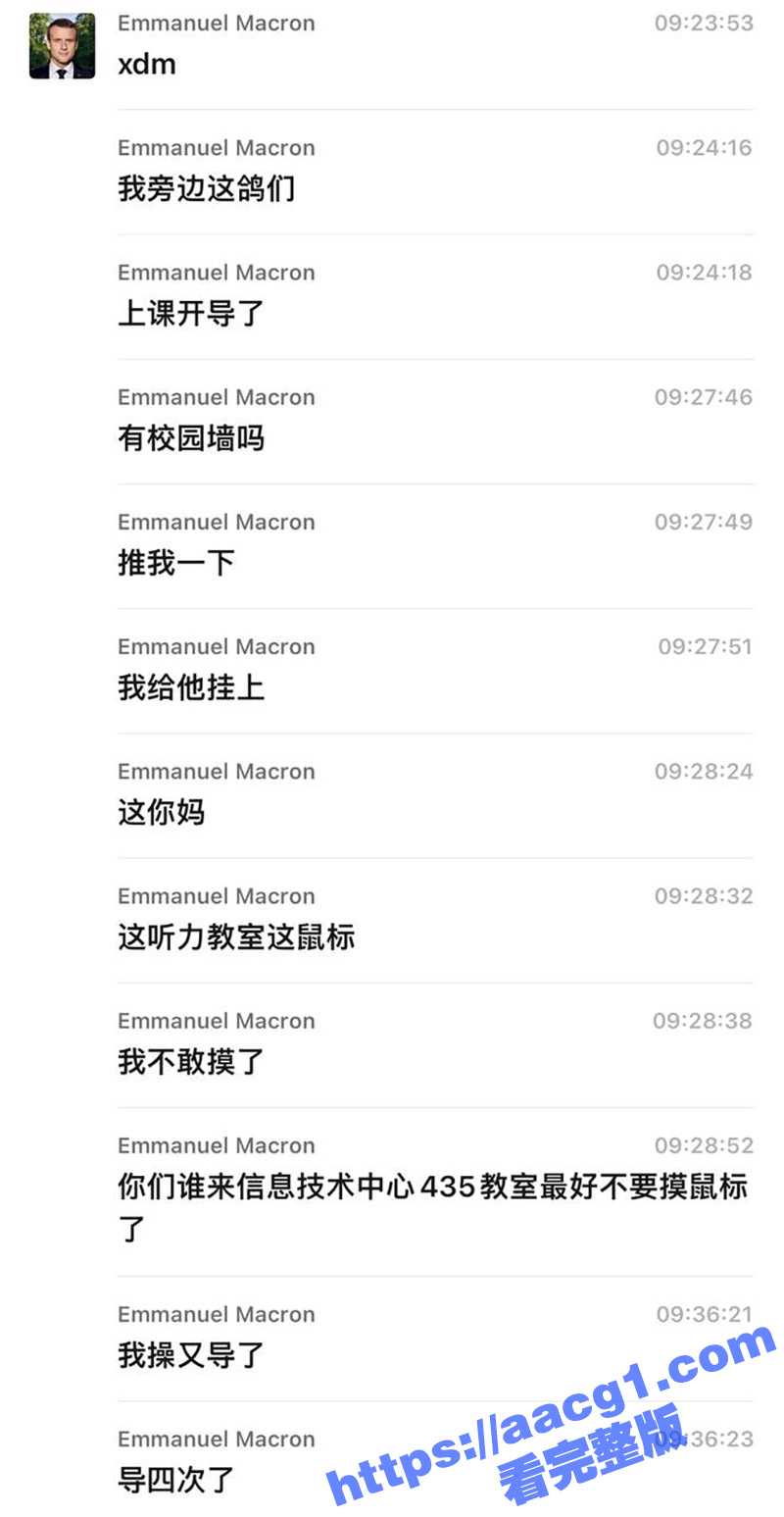
Task: Click the timestamp 09:24:18
Action: 702,272
